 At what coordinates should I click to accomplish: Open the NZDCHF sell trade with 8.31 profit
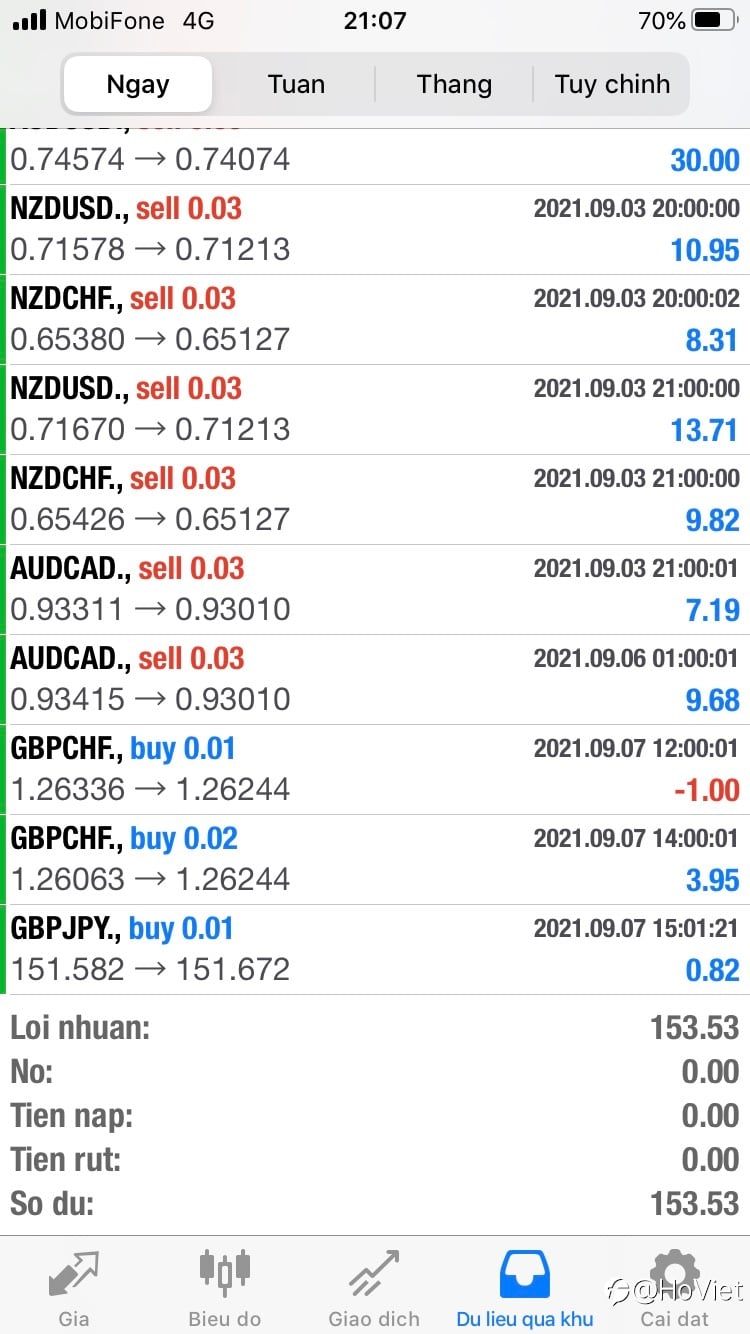[x=375, y=320]
